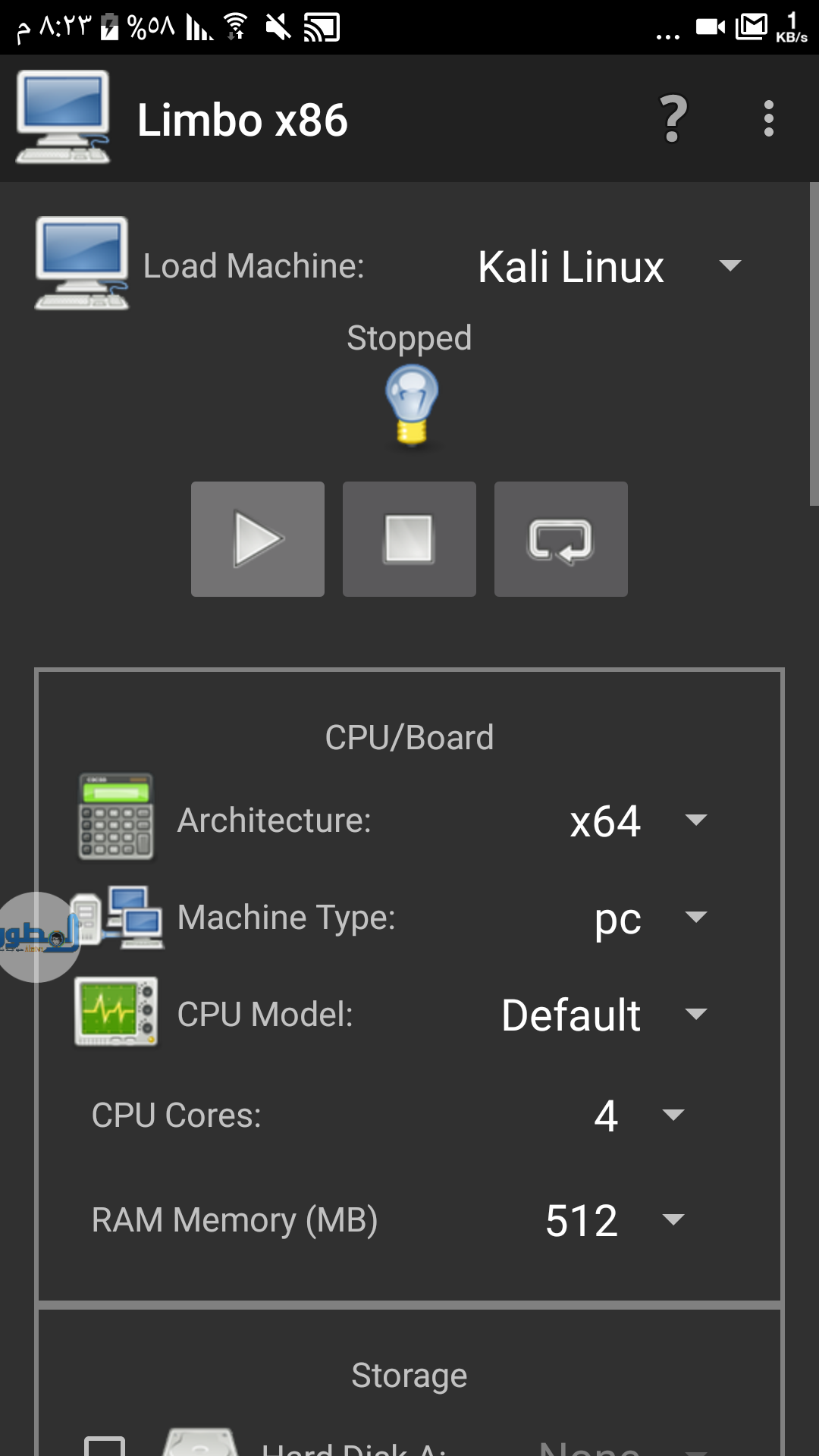
Task: Change the CPU Cores count
Action: coord(637,1116)
